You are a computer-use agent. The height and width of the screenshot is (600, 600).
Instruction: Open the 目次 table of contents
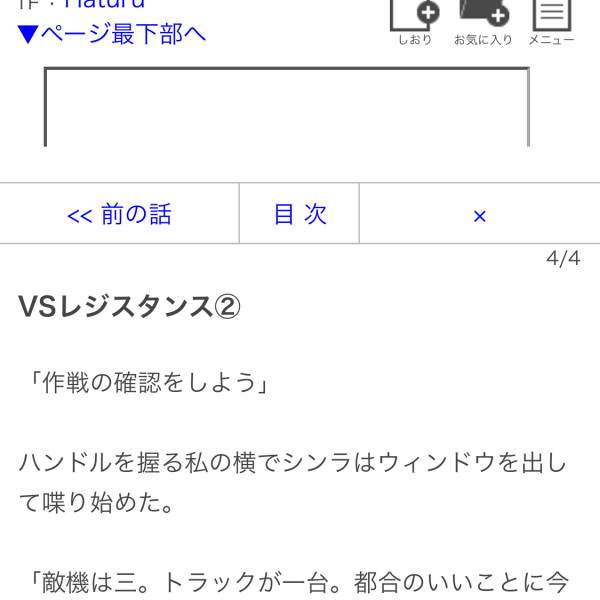click(299, 214)
